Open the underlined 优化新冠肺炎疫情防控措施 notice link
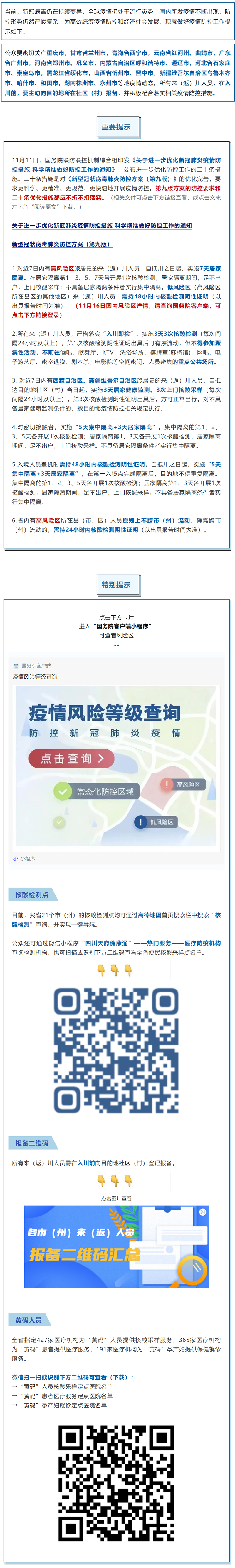The width and height of the screenshot is (235, 1568). [101, 225]
